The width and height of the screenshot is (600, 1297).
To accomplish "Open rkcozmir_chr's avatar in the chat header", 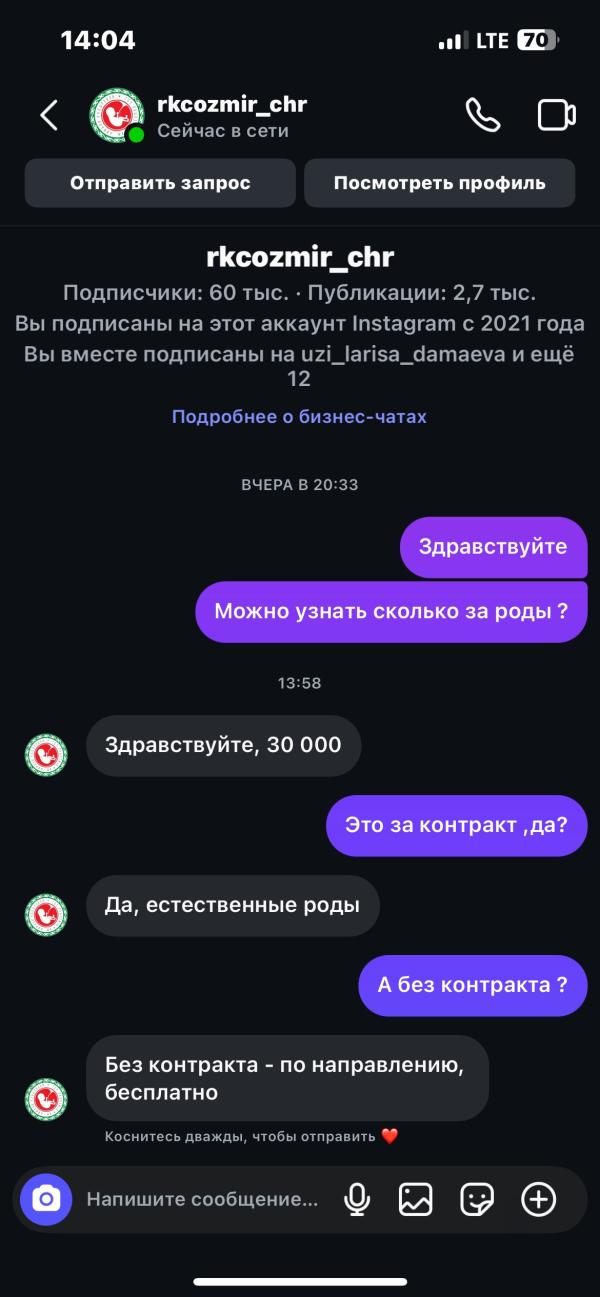I will [x=117, y=115].
